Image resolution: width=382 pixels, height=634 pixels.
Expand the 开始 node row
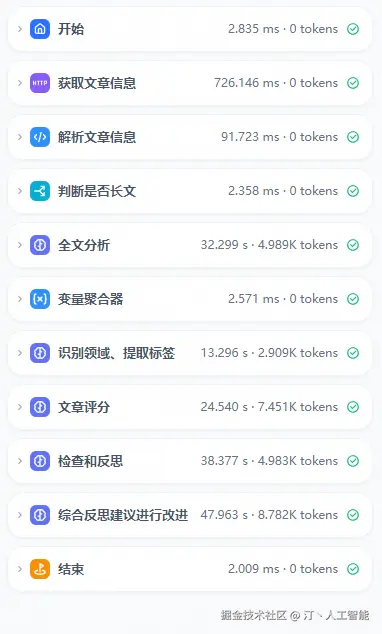point(190,29)
